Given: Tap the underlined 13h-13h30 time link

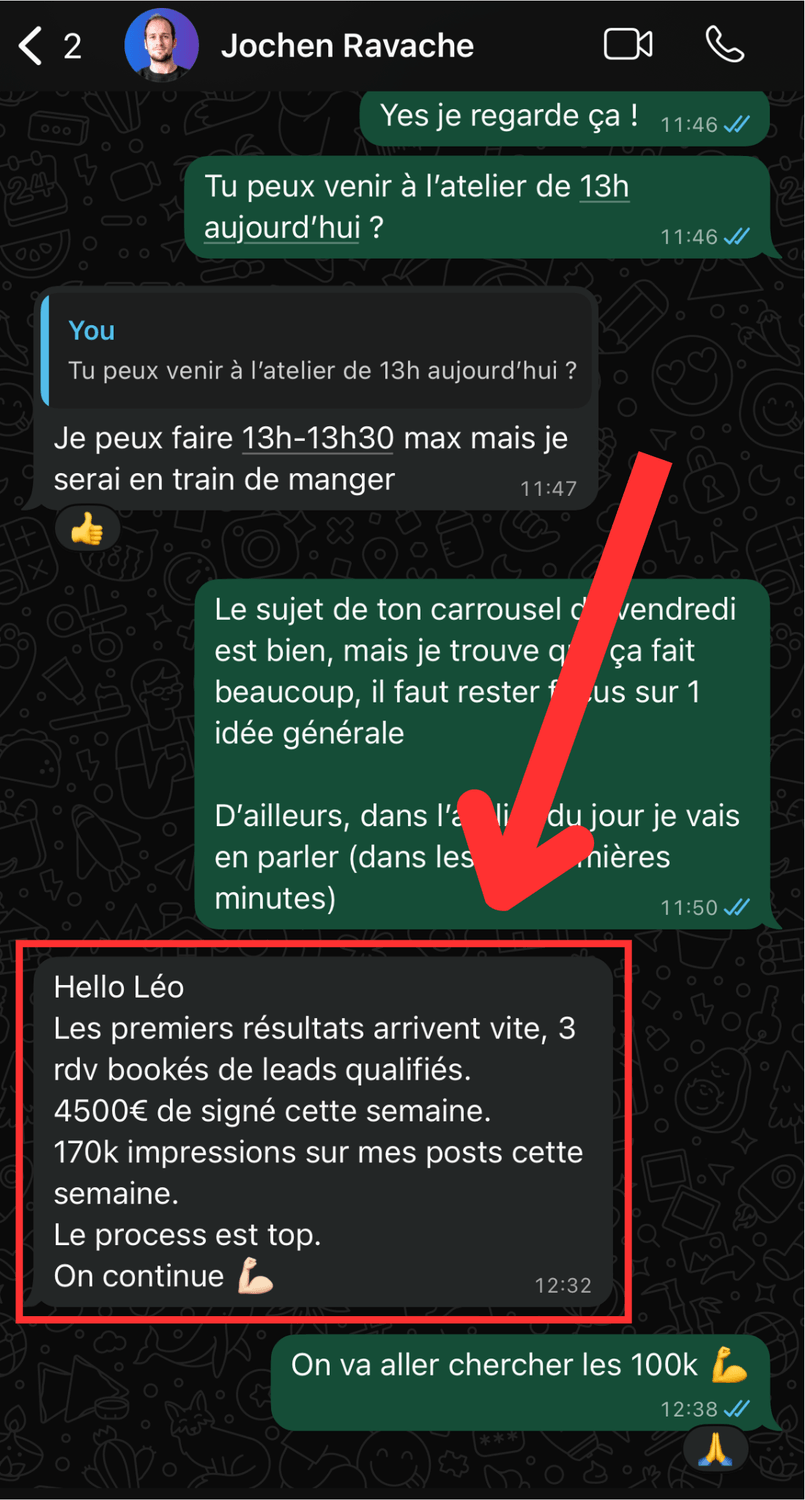Looking at the screenshot, I should click(318, 438).
